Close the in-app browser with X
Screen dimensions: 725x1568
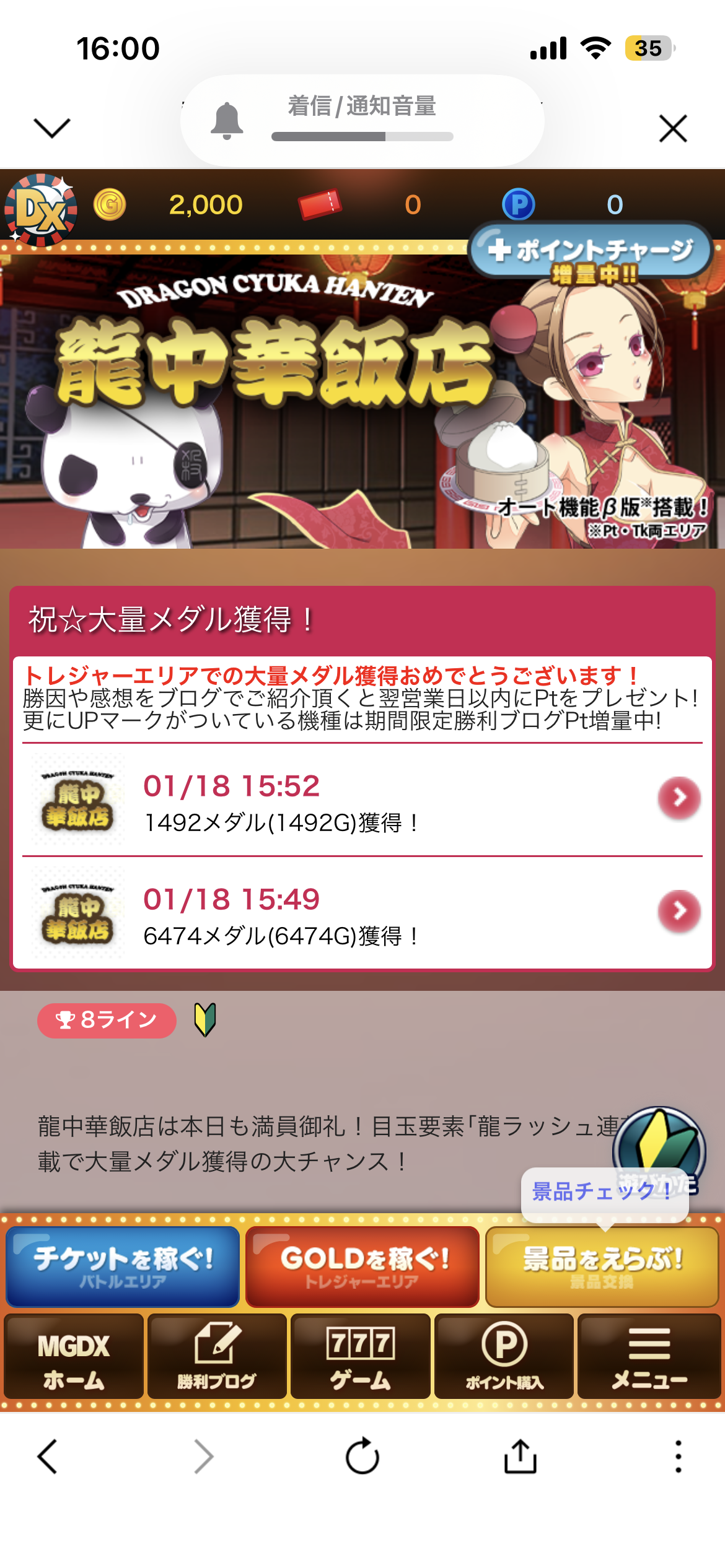pos(673,128)
